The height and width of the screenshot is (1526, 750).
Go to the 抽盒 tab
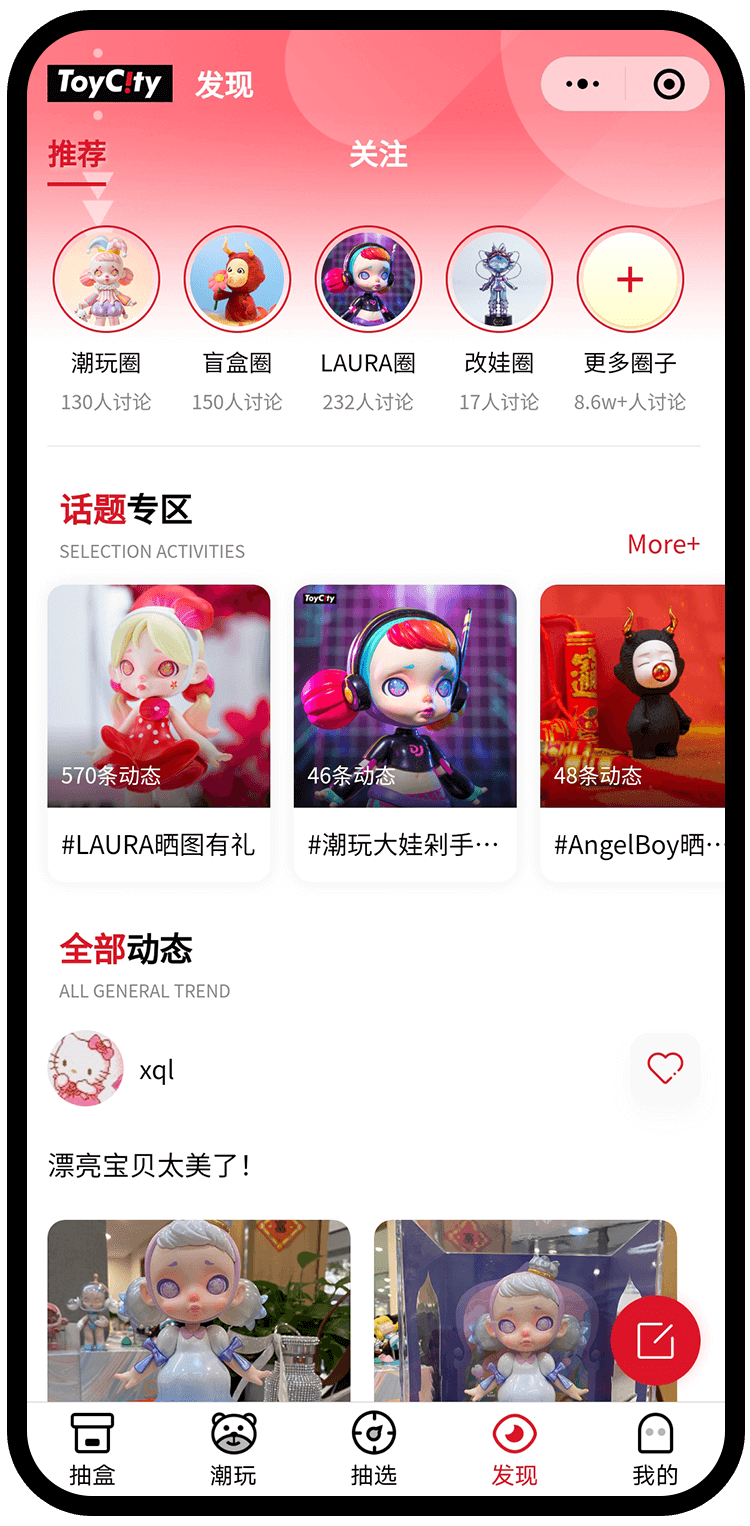coord(92,1449)
